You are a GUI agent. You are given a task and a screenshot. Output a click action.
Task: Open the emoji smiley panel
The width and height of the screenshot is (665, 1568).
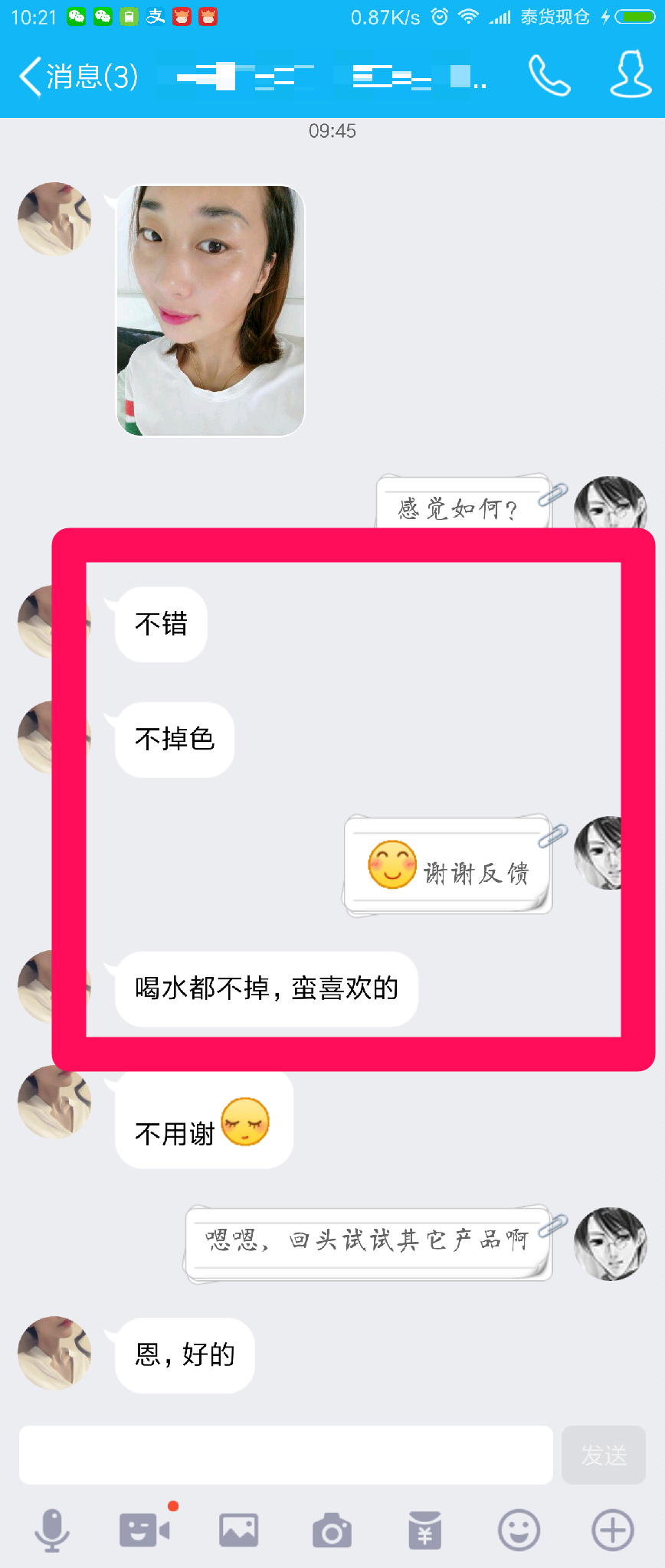tap(519, 1530)
